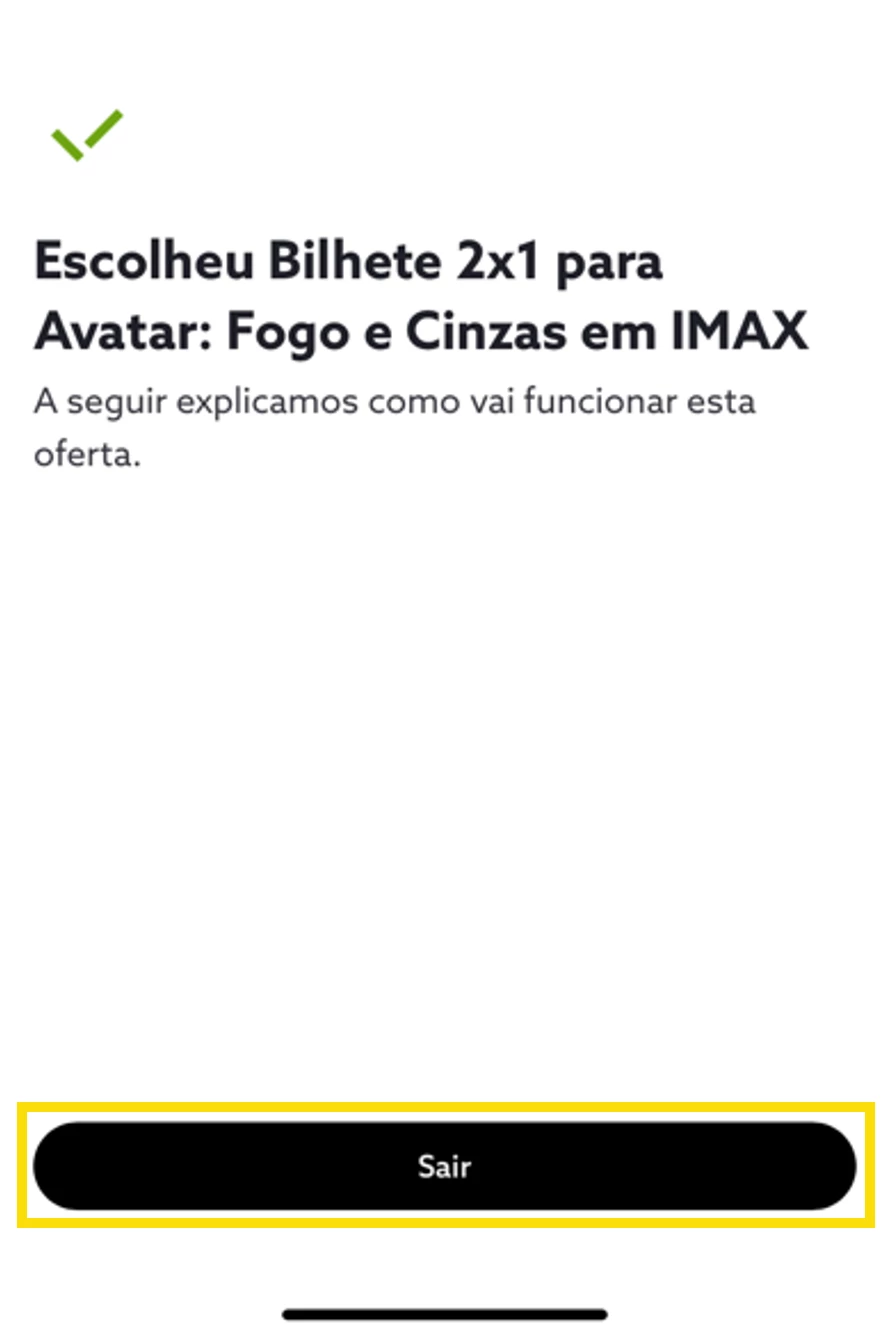This screenshot has width=893, height=1328.
Task: Tap the Sair button
Action: pyautogui.click(x=445, y=1165)
